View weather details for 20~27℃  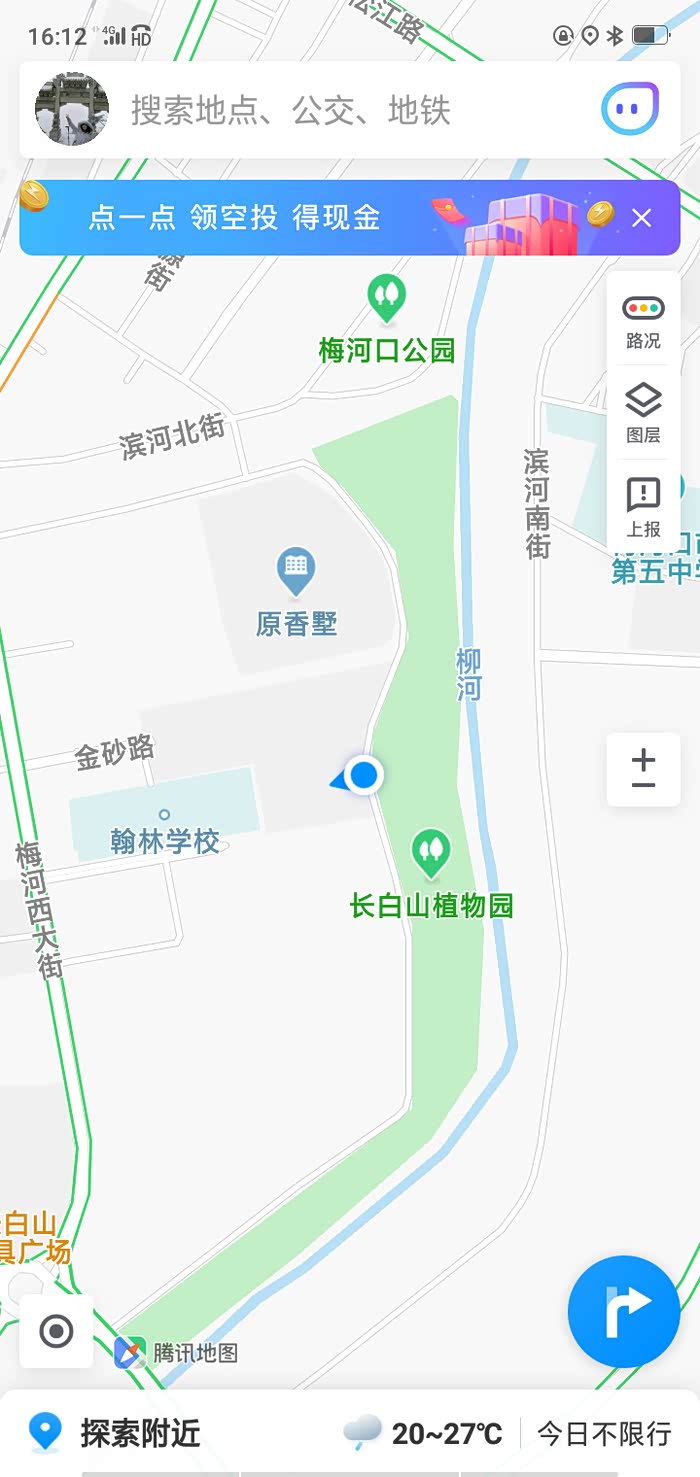coord(422,1433)
